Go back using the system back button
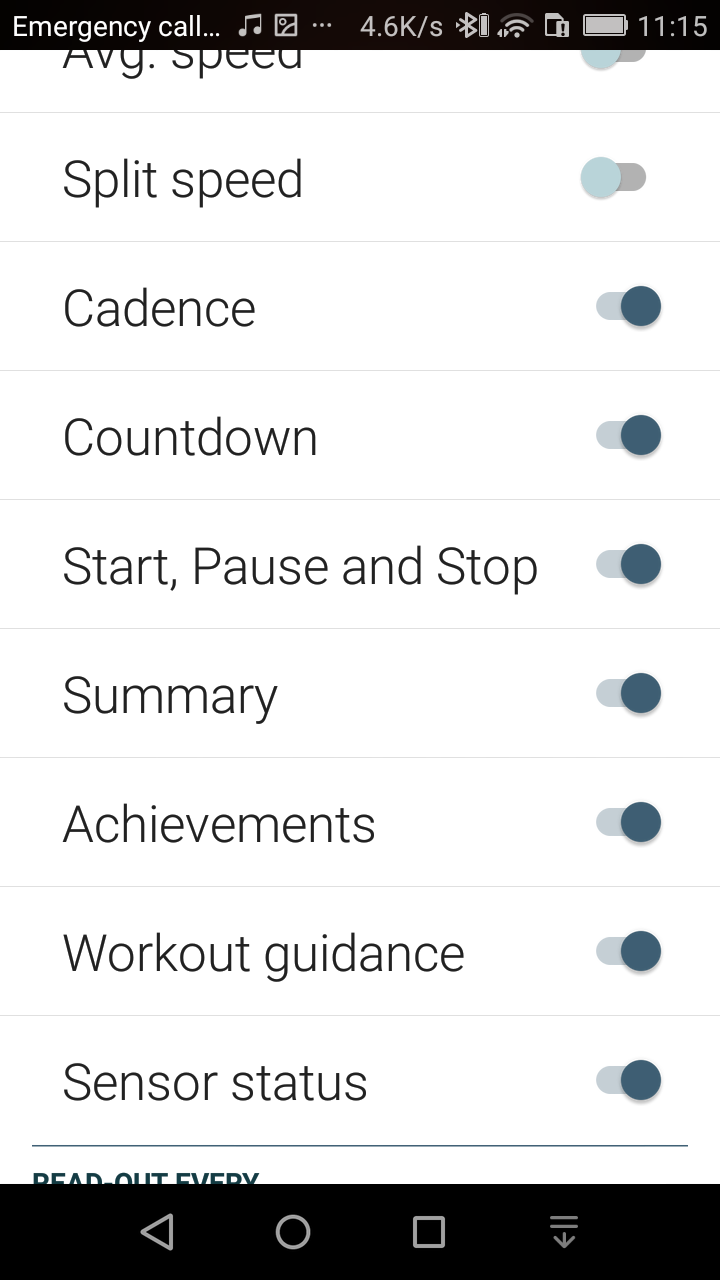 click(157, 1232)
